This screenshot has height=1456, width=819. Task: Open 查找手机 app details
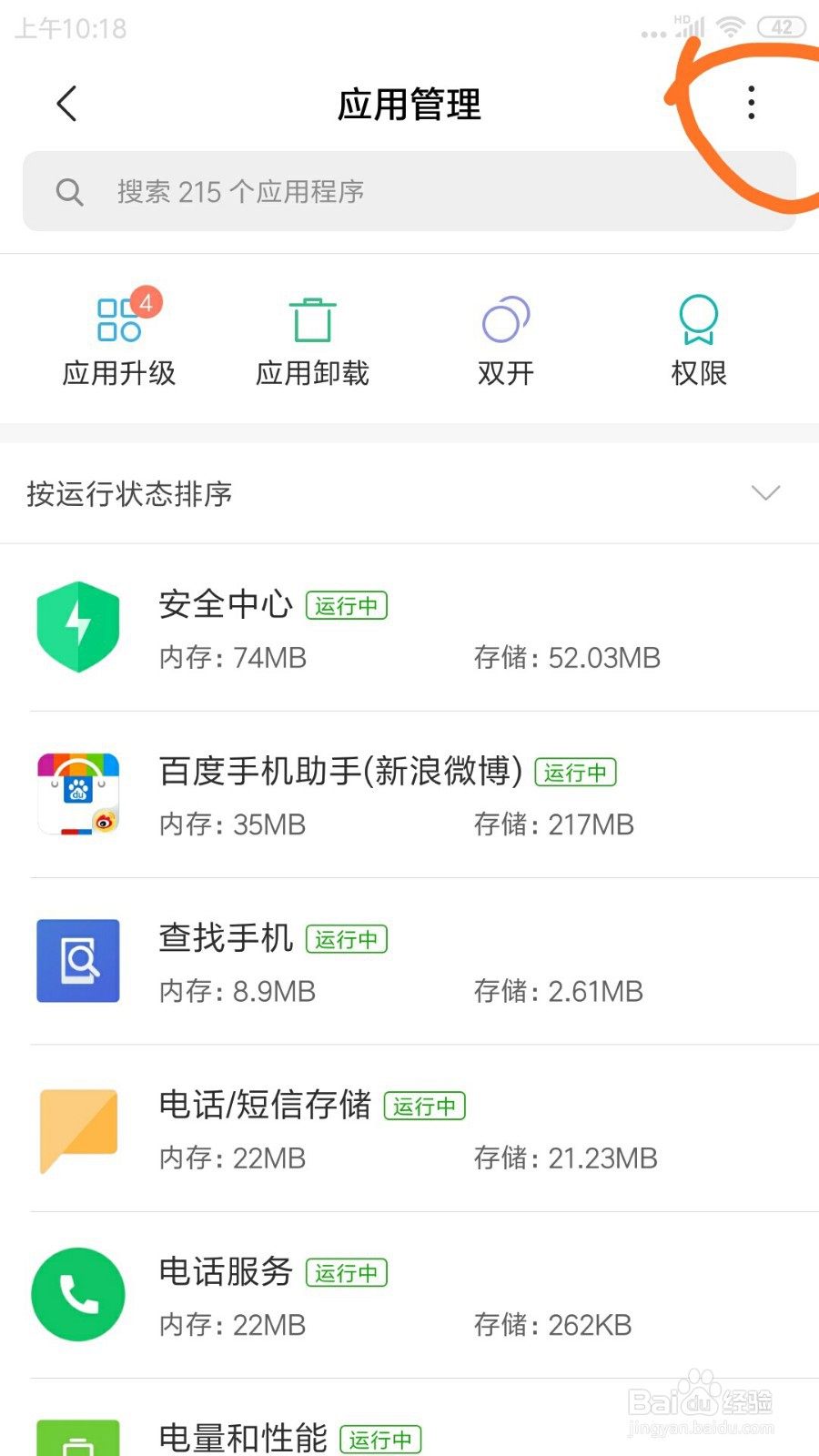click(409, 961)
